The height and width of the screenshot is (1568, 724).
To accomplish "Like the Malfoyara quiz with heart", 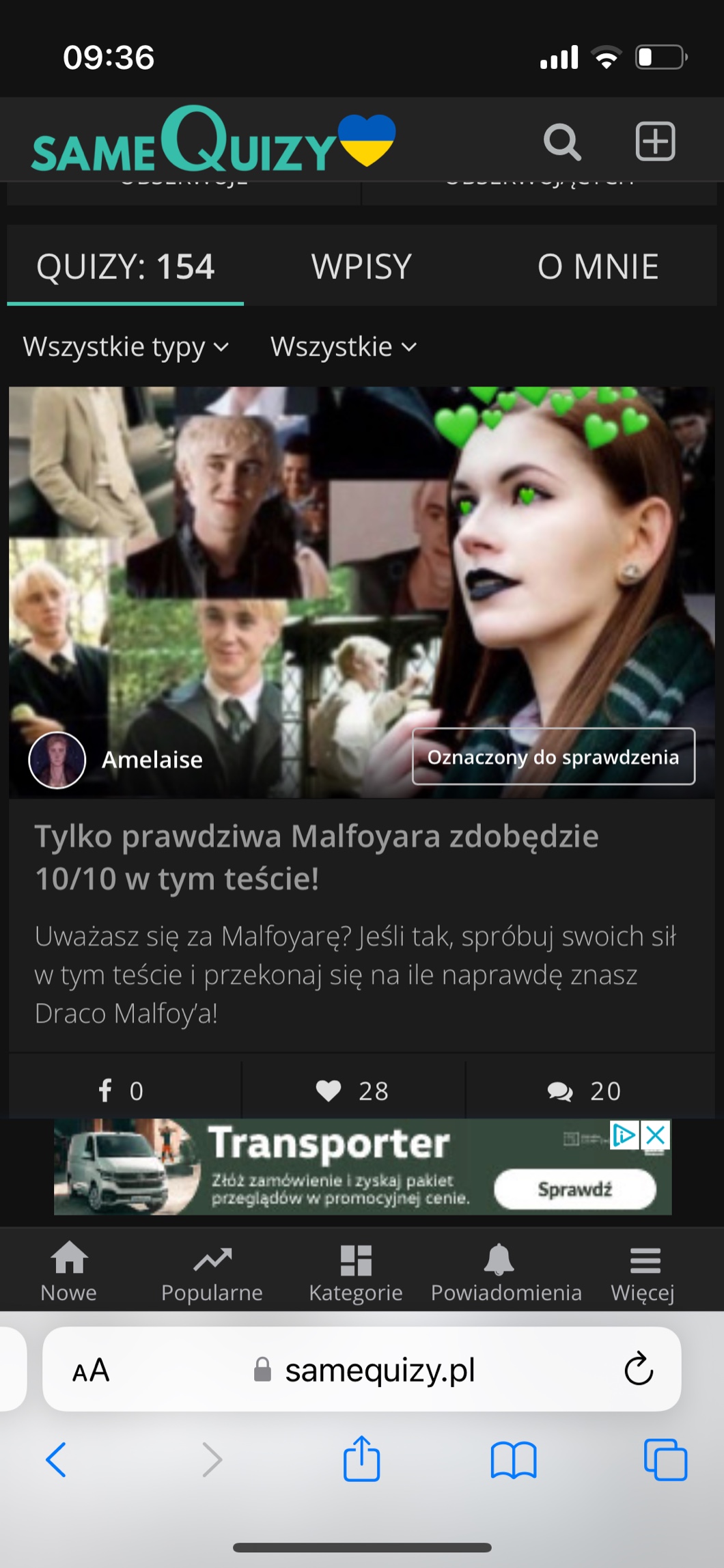I will pyautogui.click(x=352, y=1090).
